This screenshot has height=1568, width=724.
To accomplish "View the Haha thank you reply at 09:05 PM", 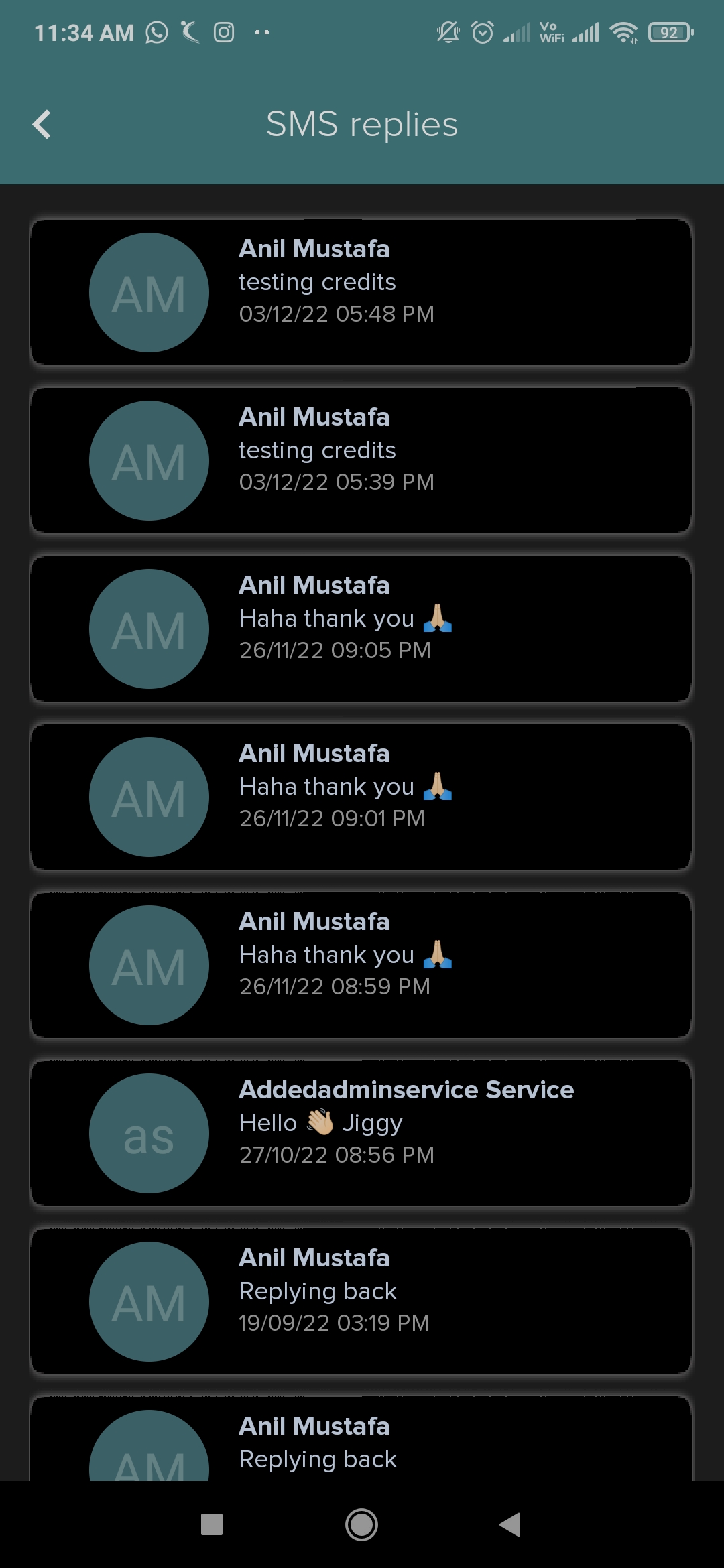I will (361, 629).
